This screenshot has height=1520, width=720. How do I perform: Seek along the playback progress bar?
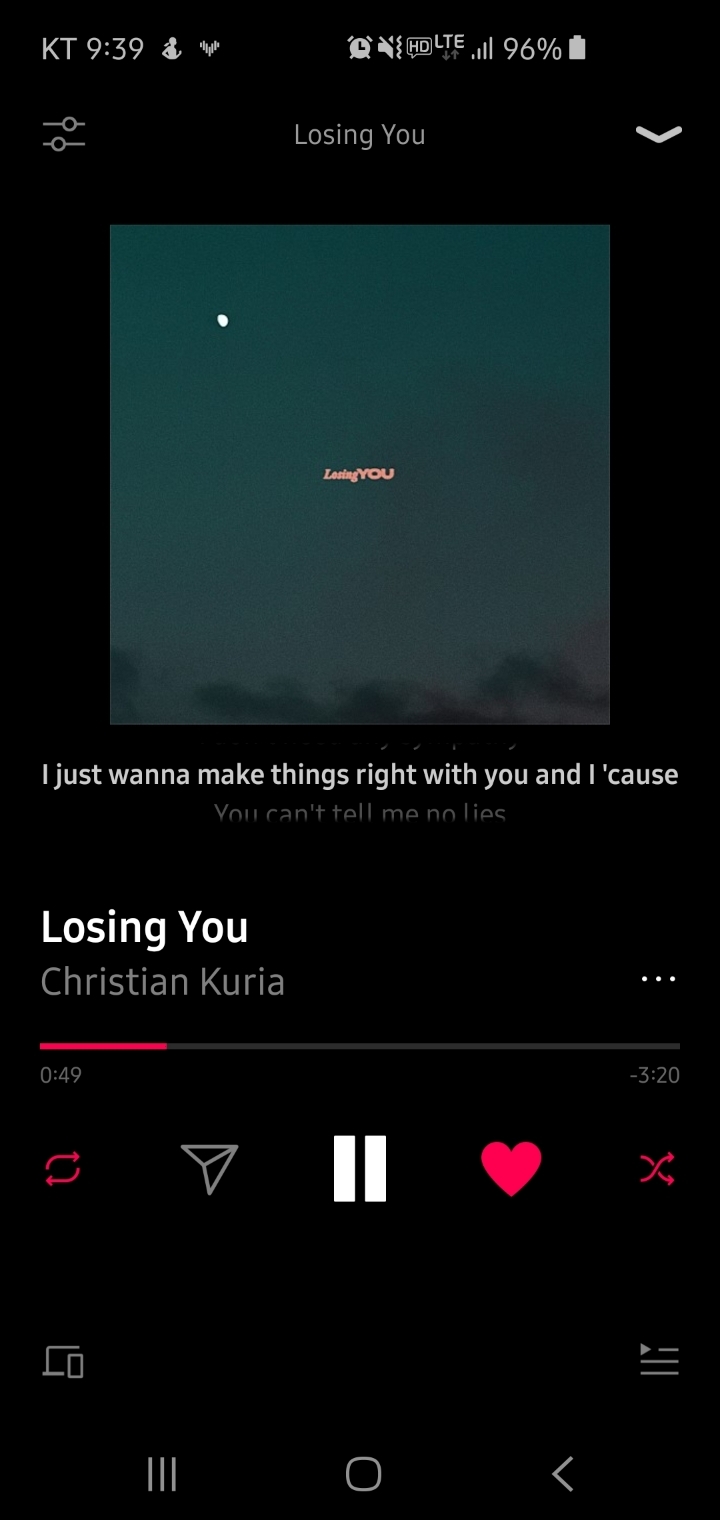click(360, 1046)
